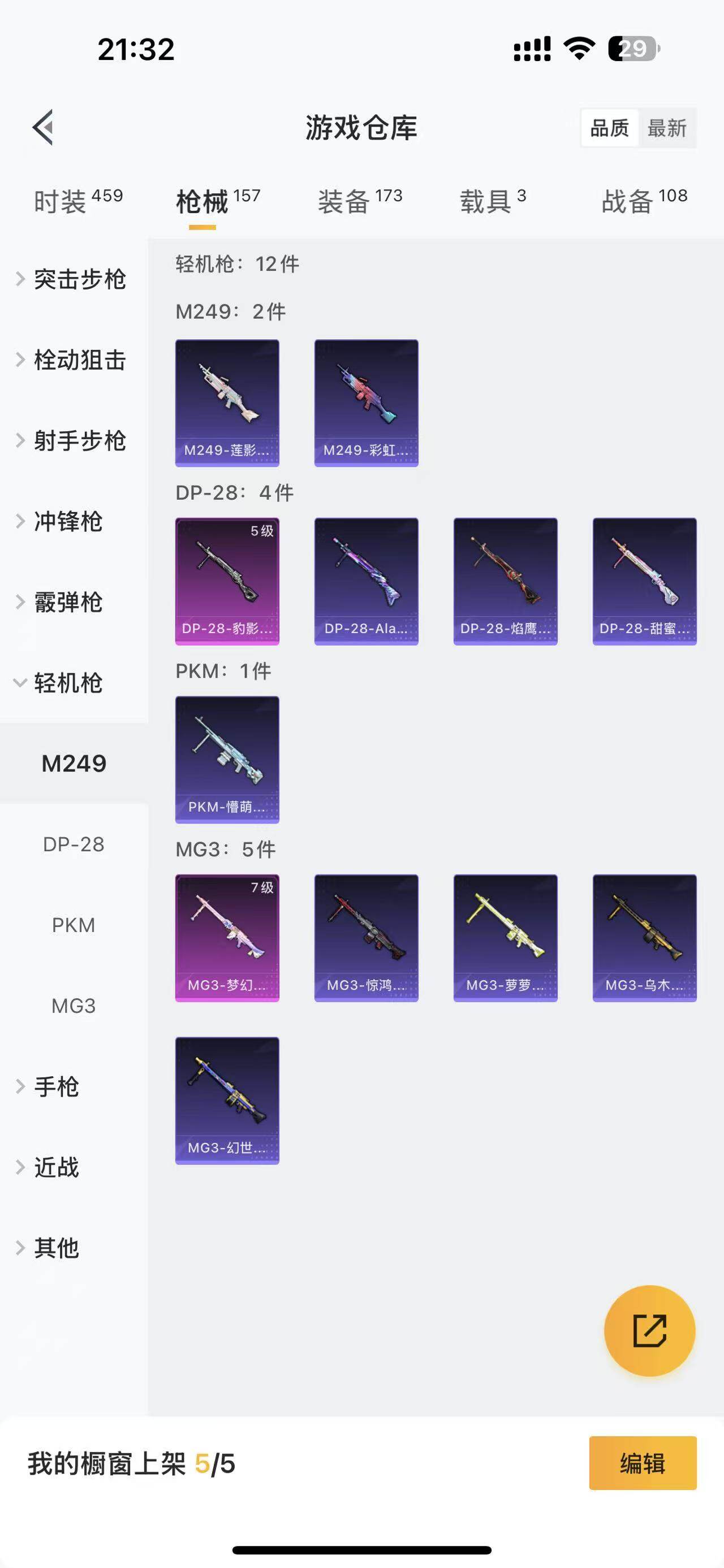This screenshot has width=724, height=1568.
Task: Switch to the 装备 tab
Action: [x=359, y=201]
